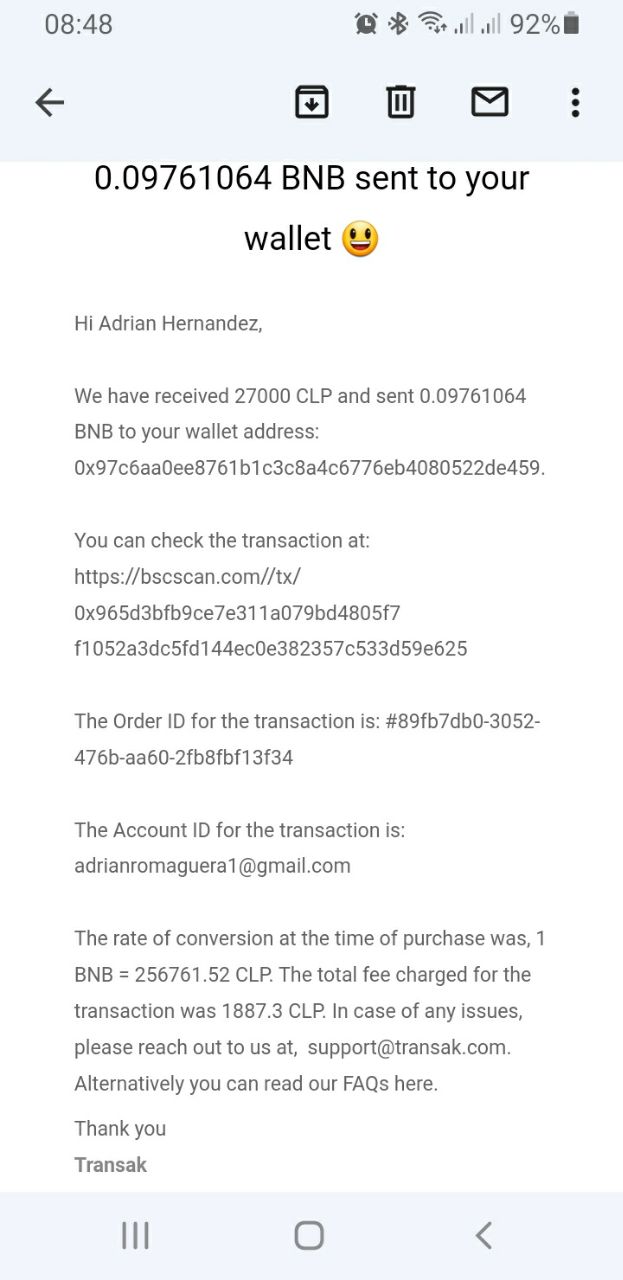This screenshot has height=1280, width=623.
Task: Open the bscscan.com transaction link
Action: [270, 612]
